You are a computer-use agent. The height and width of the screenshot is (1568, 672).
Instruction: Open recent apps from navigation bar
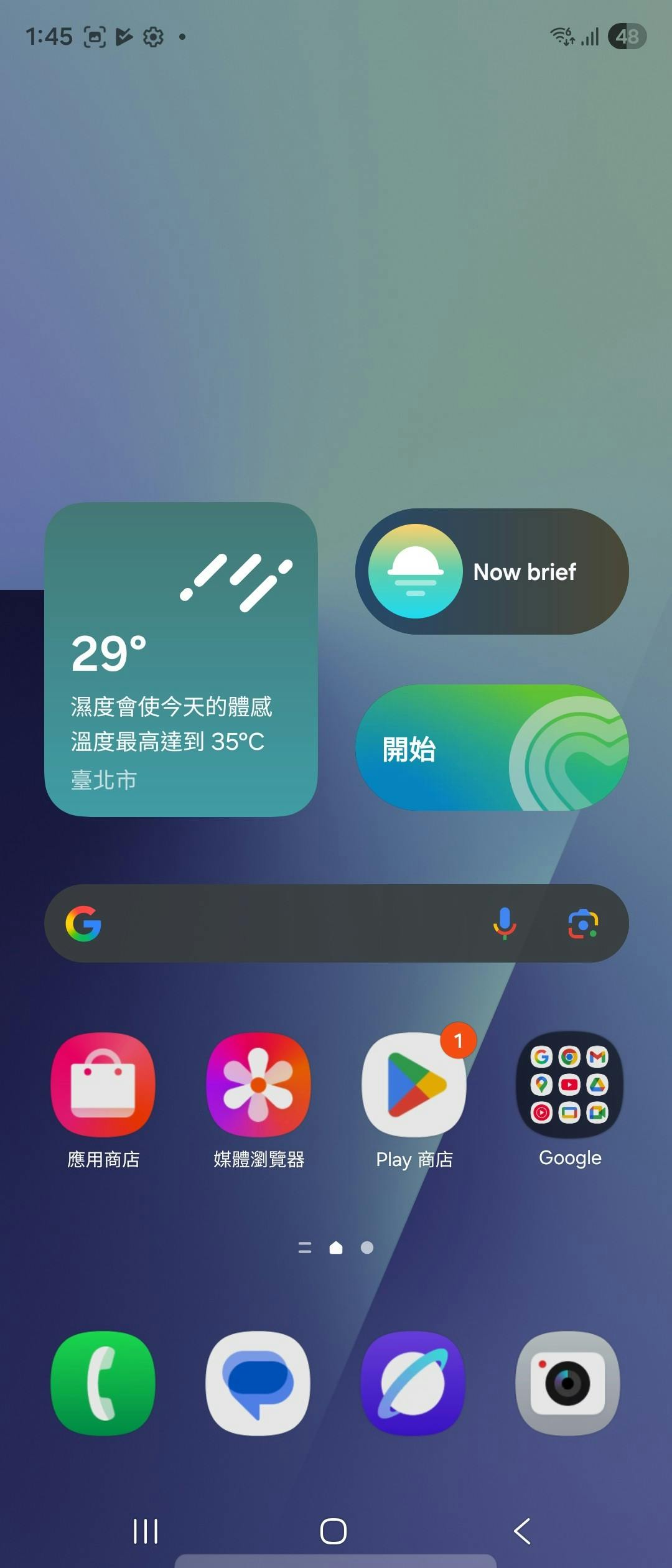(146, 1531)
